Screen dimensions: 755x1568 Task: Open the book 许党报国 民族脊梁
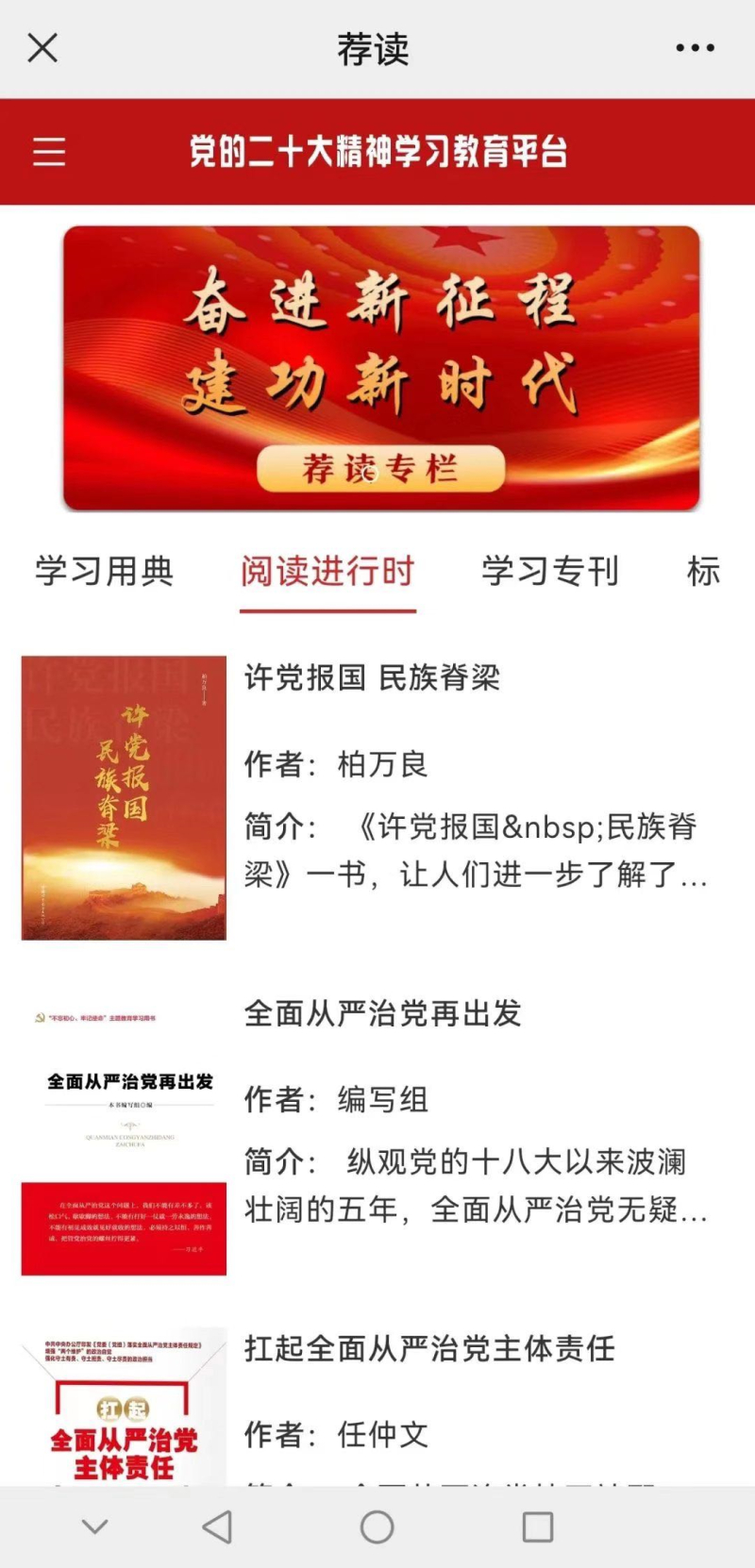372,677
